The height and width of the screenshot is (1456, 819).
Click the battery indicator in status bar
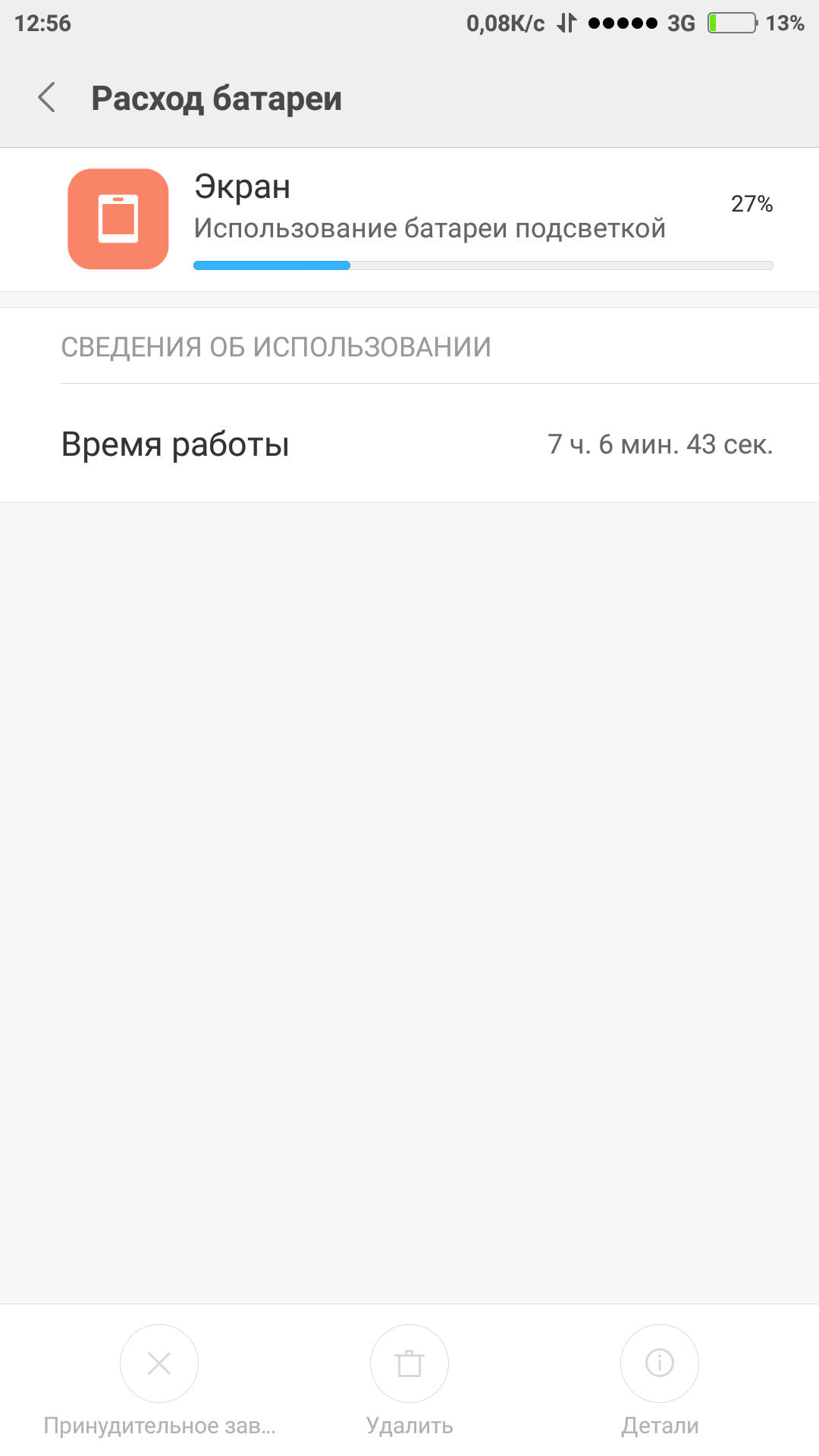coord(730,23)
